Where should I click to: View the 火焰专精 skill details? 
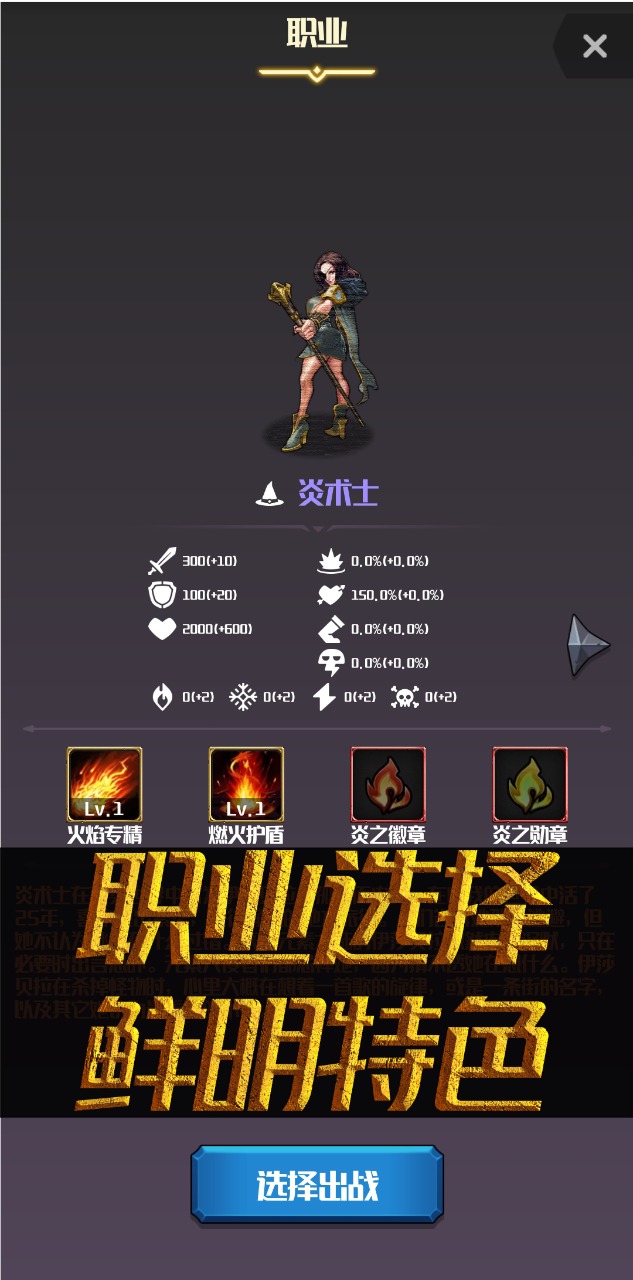[104, 785]
